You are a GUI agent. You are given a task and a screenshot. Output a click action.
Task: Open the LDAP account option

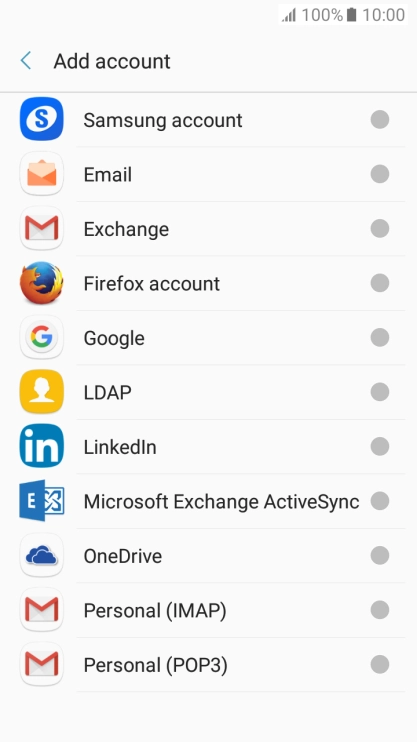[208, 392]
